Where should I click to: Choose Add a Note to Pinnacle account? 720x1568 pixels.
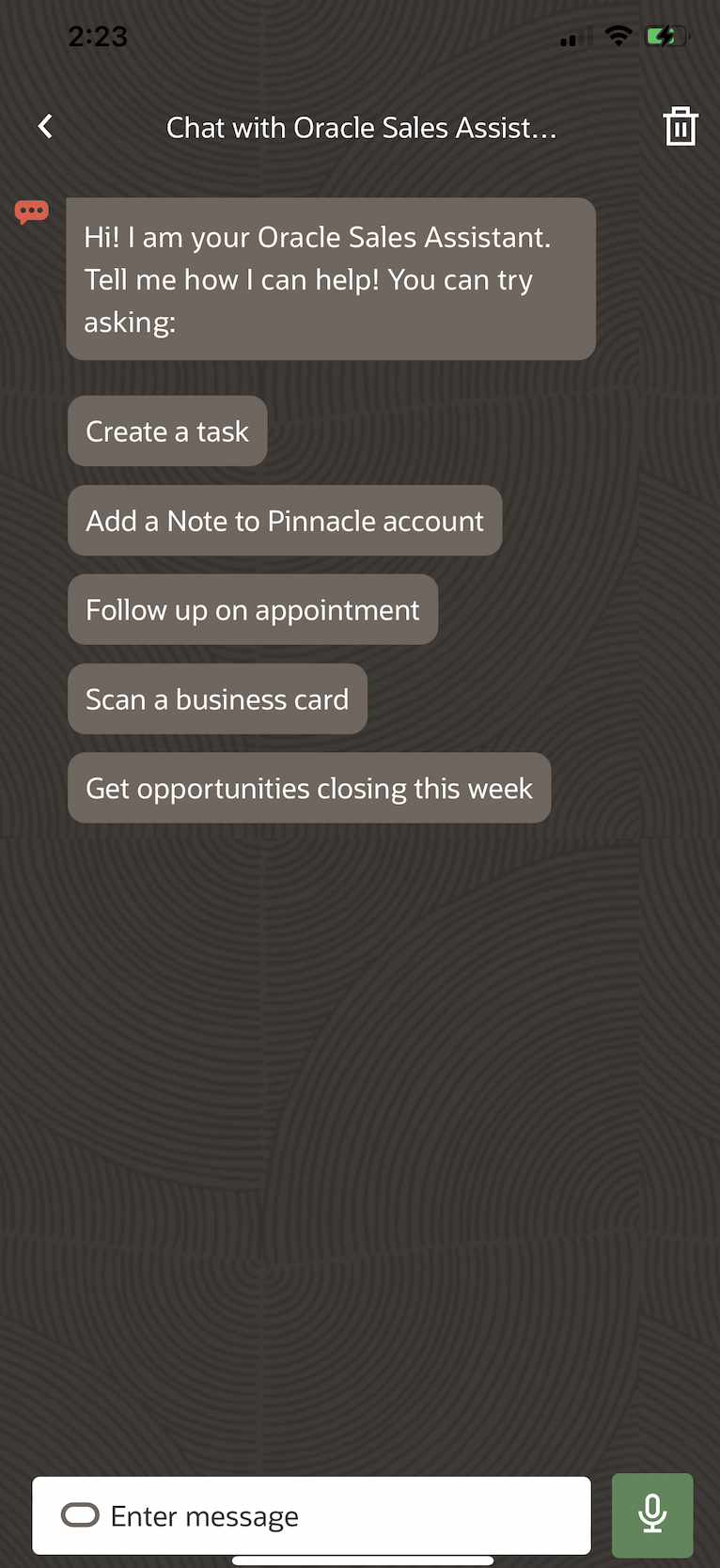pos(285,521)
